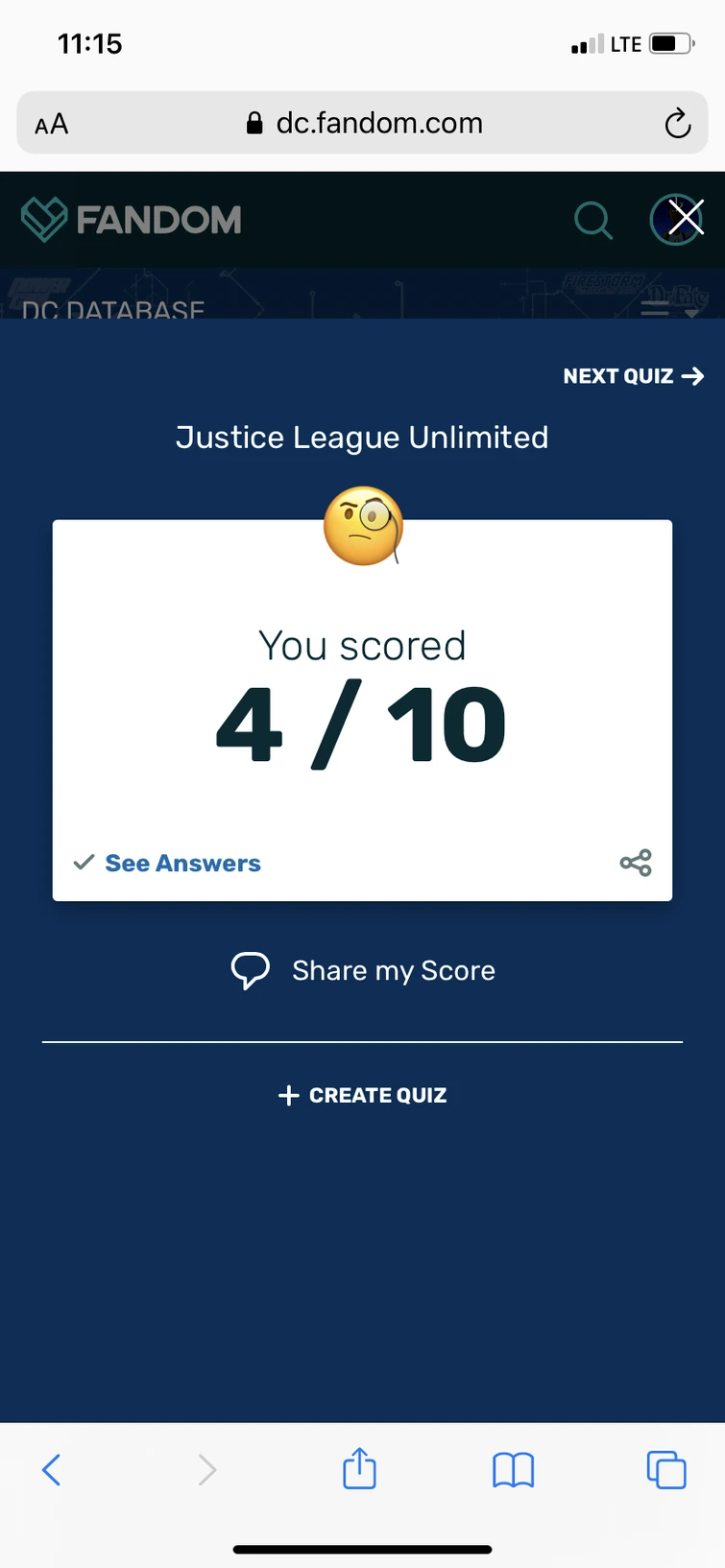Open Safari's share sheet
Viewport: 725px width, 1568px height.
(359, 1469)
